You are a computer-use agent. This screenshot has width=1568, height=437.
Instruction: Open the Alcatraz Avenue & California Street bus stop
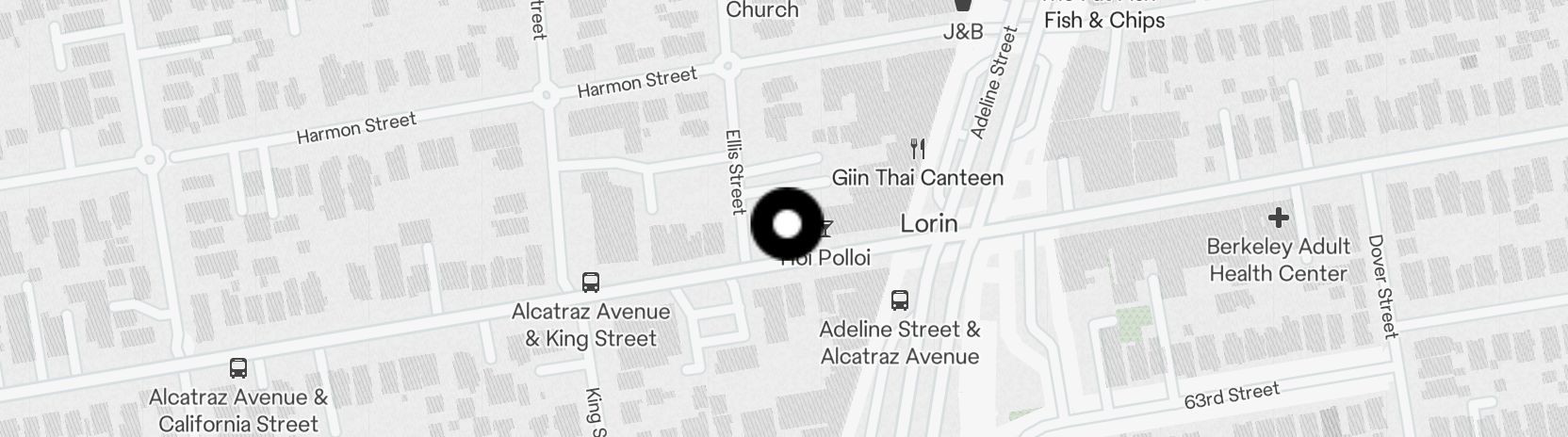pyautogui.click(x=238, y=368)
